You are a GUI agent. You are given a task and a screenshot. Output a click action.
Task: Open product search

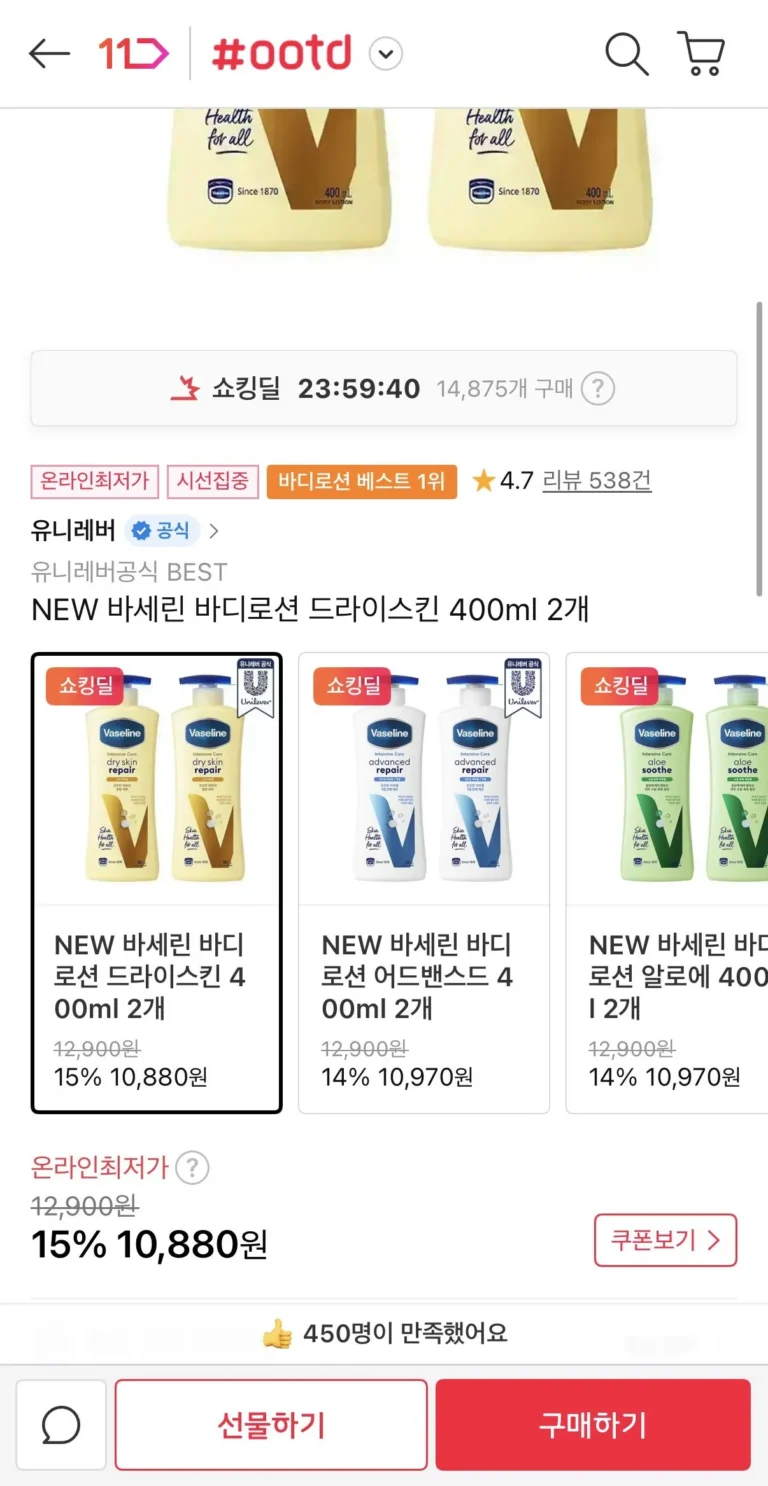click(627, 54)
